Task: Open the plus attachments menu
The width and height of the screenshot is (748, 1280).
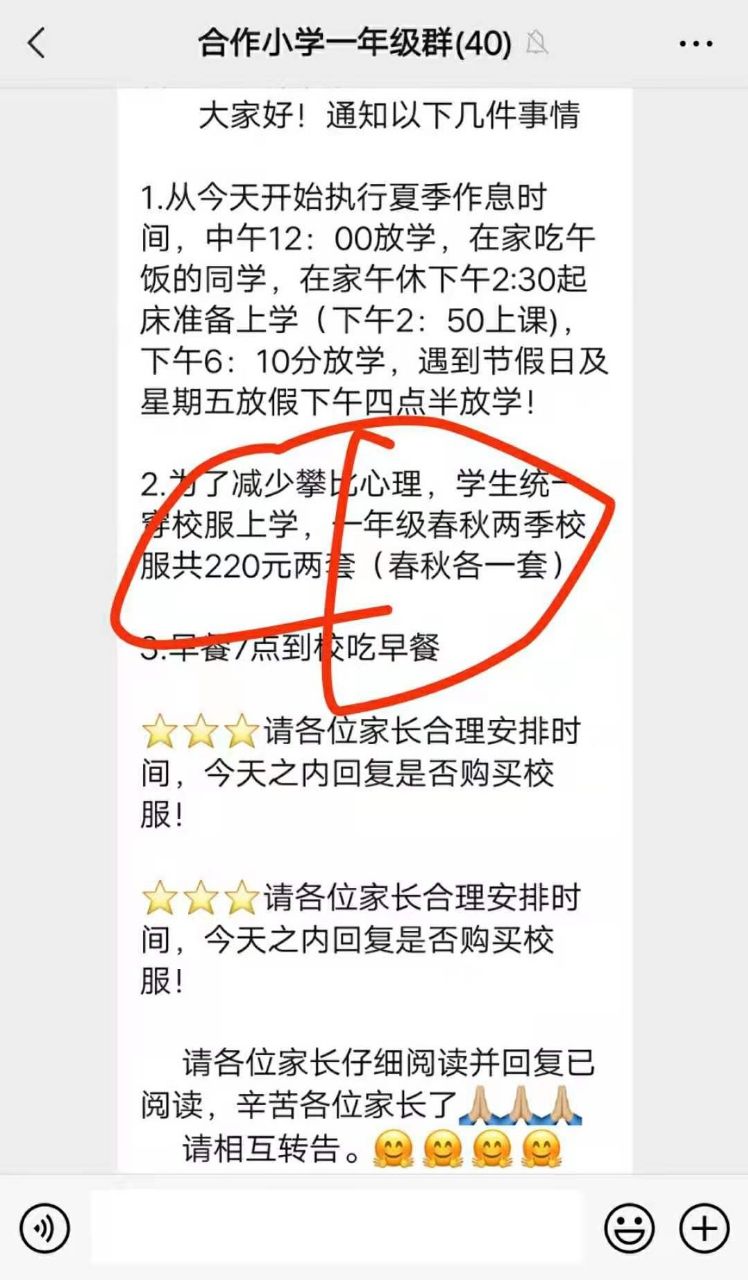Action: coord(705,1228)
